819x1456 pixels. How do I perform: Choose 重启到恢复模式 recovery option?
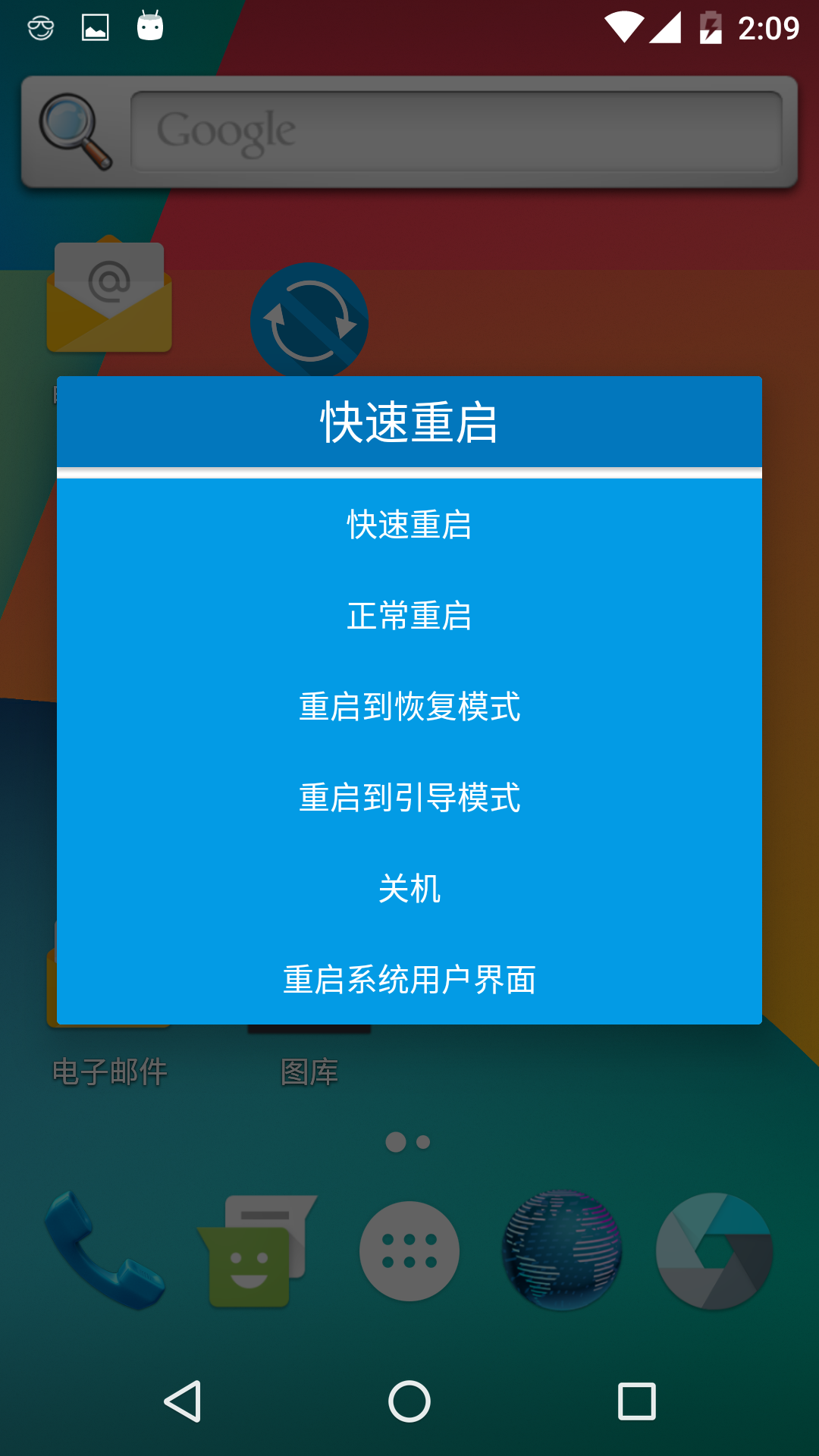click(409, 708)
